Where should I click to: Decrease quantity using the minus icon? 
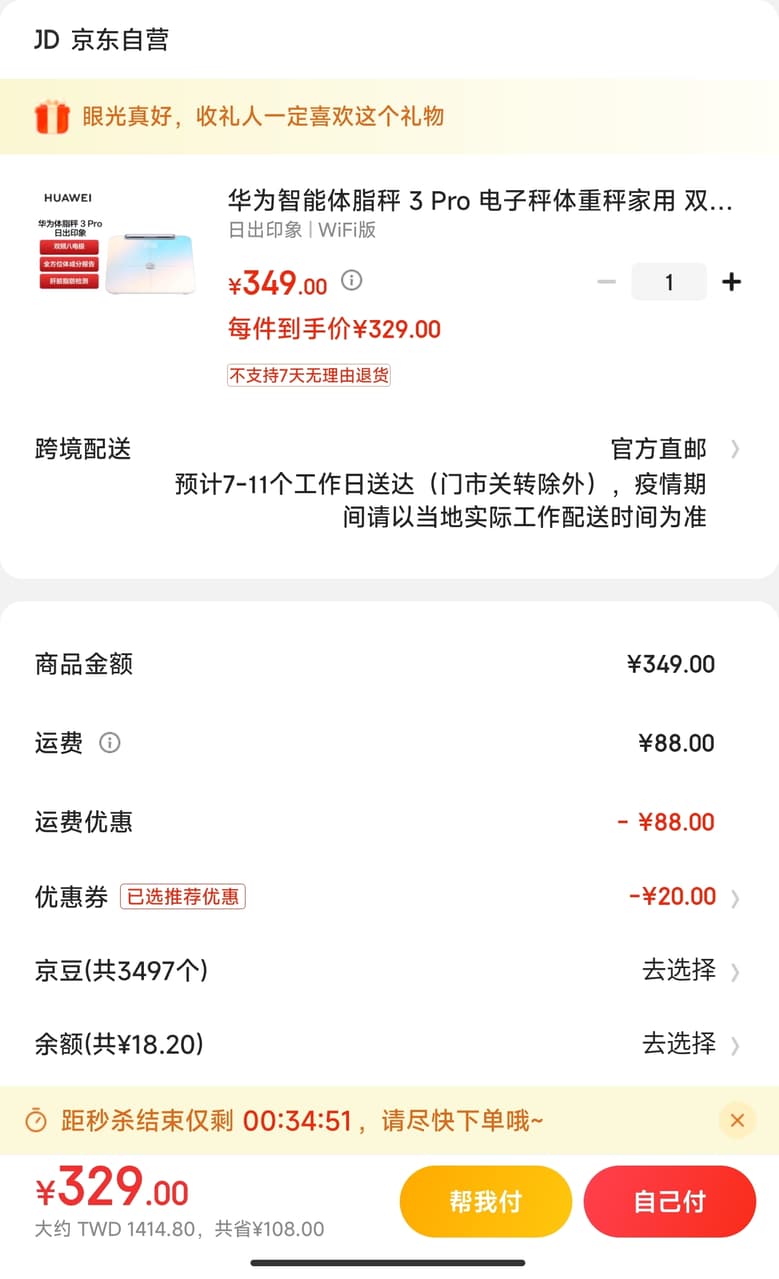(x=606, y=281)
